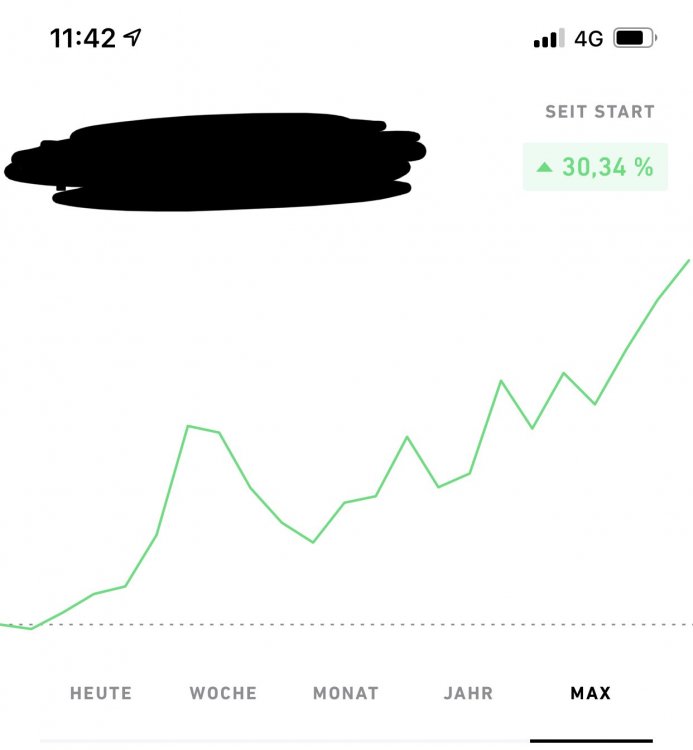This screenshot has width=693, height=750.
Task: Show the MONAT performance view
Action: tap(346, 693)
